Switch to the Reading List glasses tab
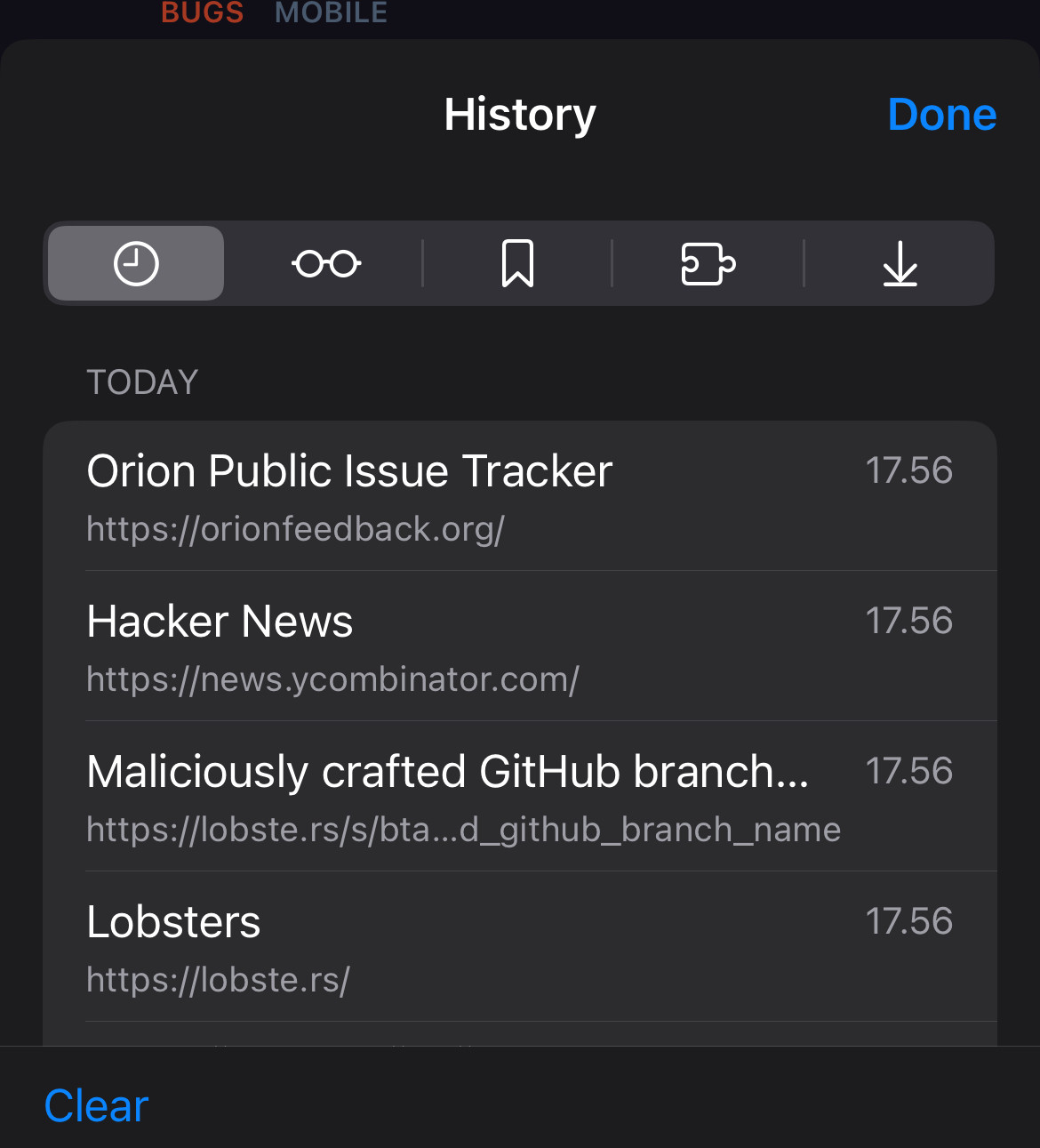Viewport: 1040px width, 1148px height. (x=326, y=264)
